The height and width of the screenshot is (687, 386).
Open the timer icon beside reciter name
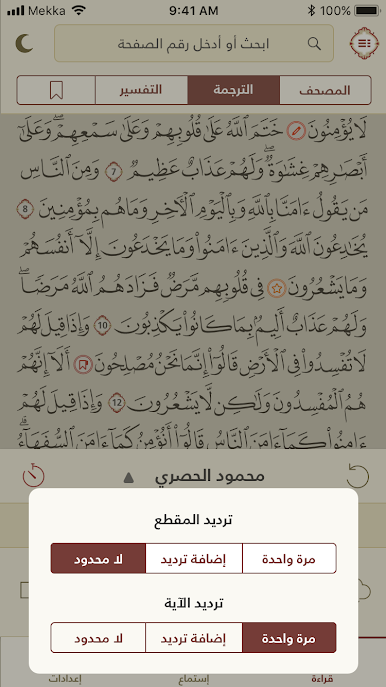click(33, 475)
